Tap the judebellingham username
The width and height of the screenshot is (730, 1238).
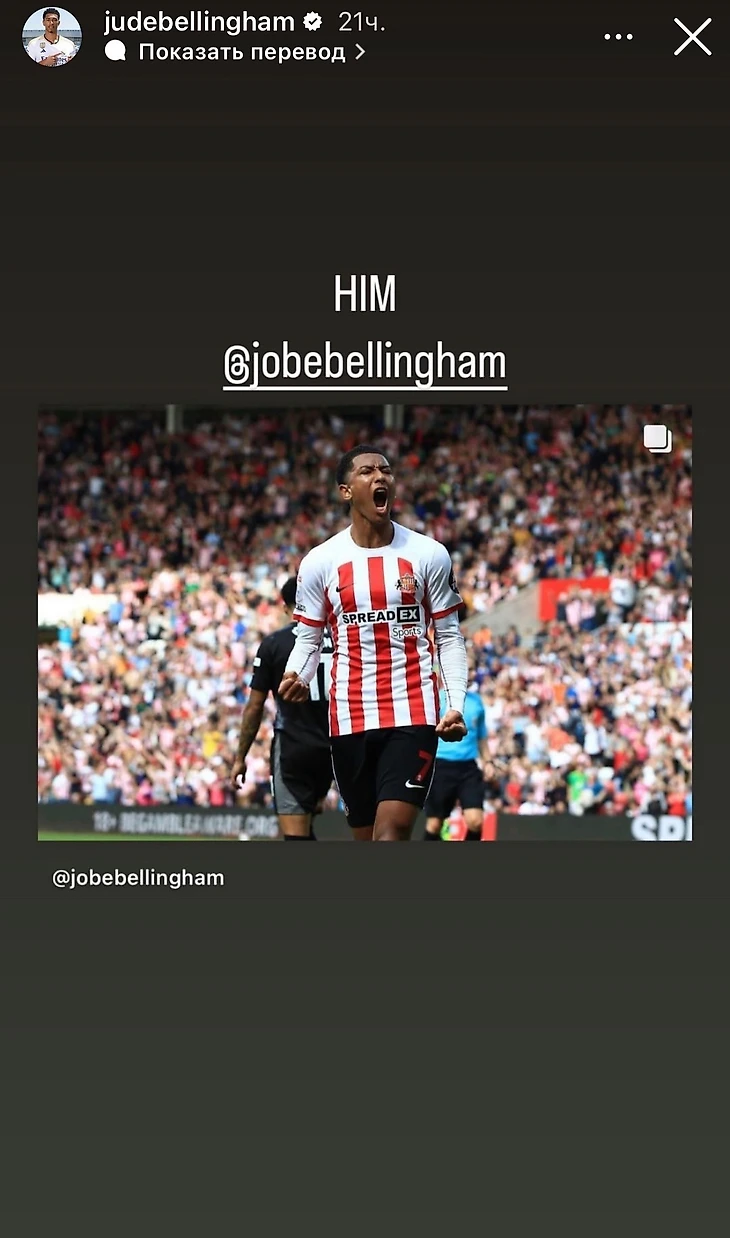click(199, 22)
